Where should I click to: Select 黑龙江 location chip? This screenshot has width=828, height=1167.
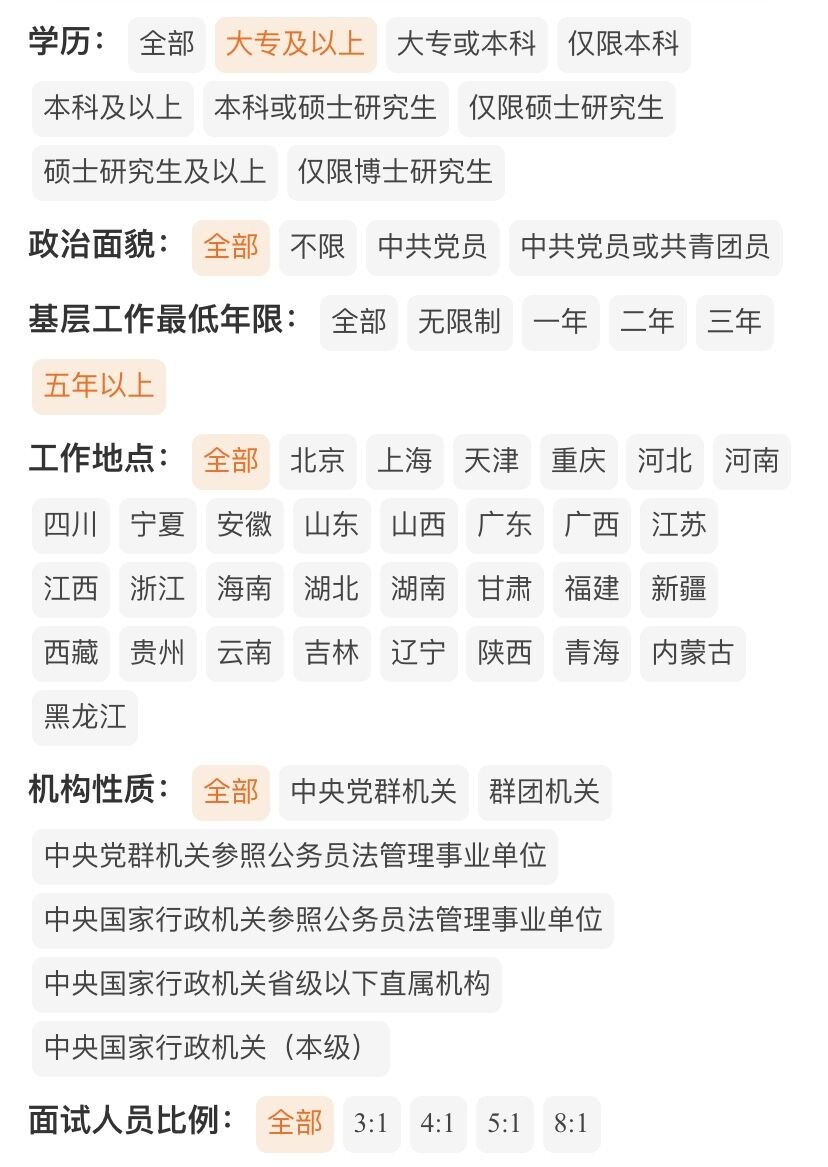(x=84, y=718)
